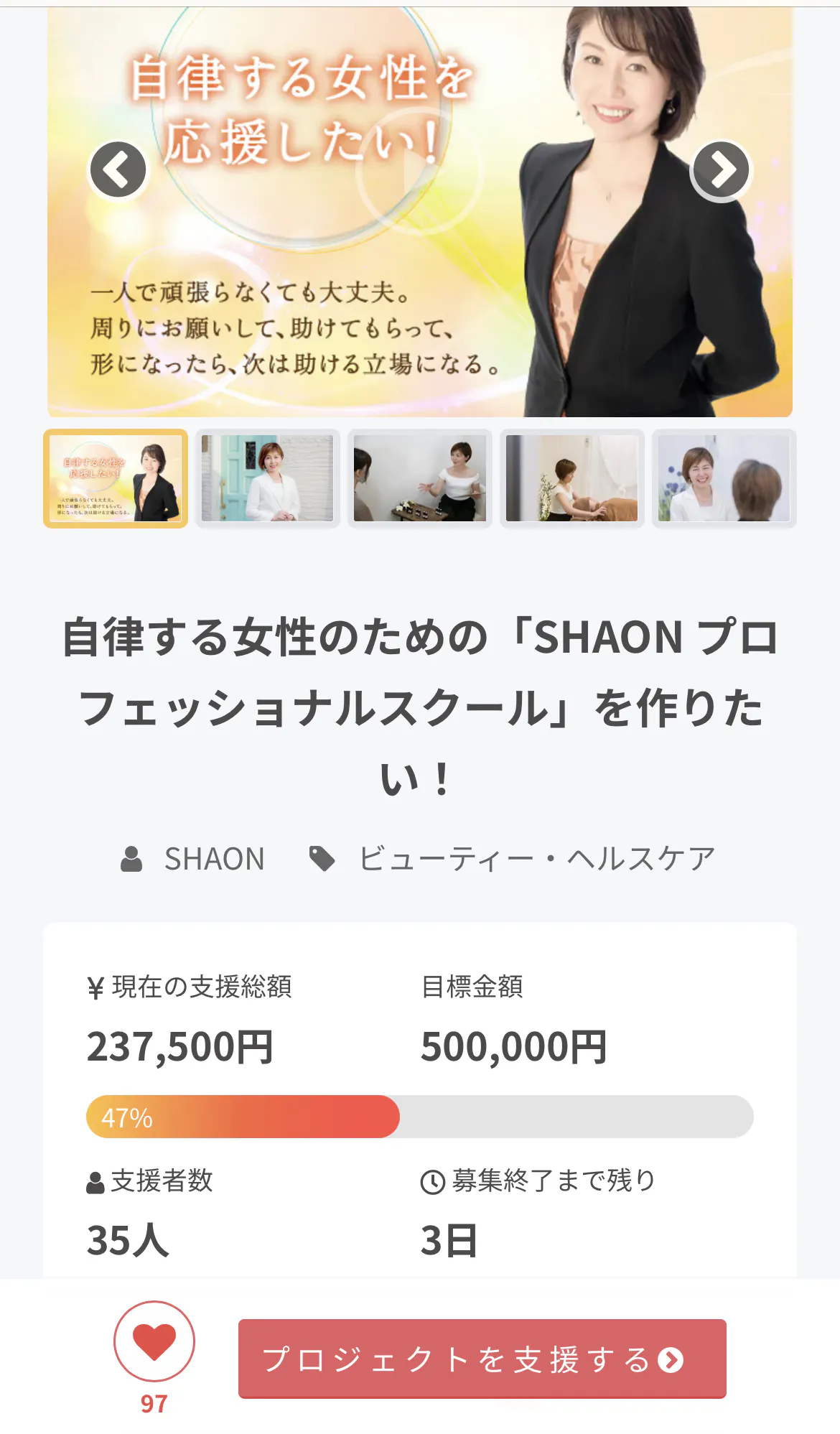Image resolution: width=840 pixels, height=1434 pixels.
Task: Show the previous slide in the gallery
Action: pos(118,170)
